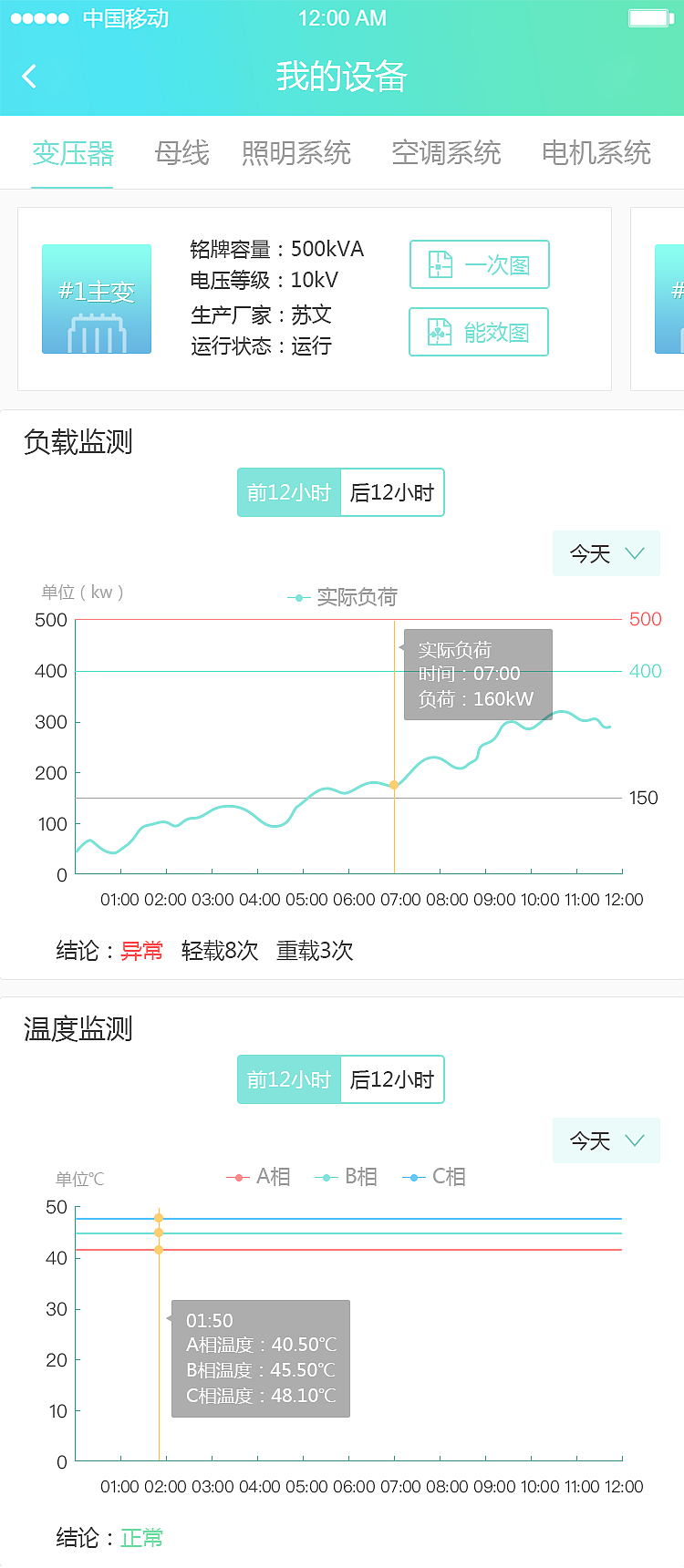Switch to the 空调系统 tab
Viewport: 684px width, 1568px height.
click(x=446, y=153)
